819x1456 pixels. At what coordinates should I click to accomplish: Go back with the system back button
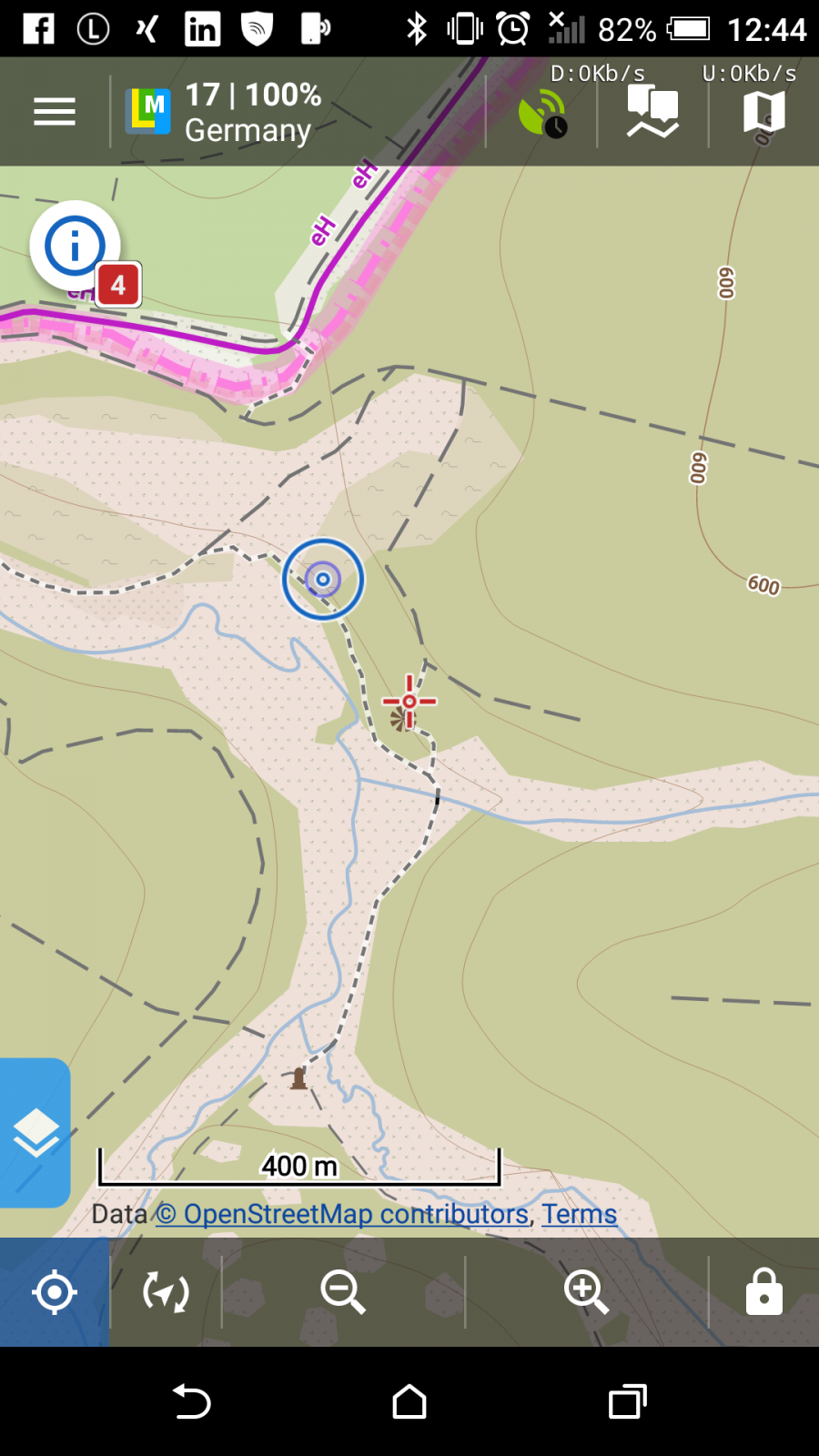(x=191, y=1401)
